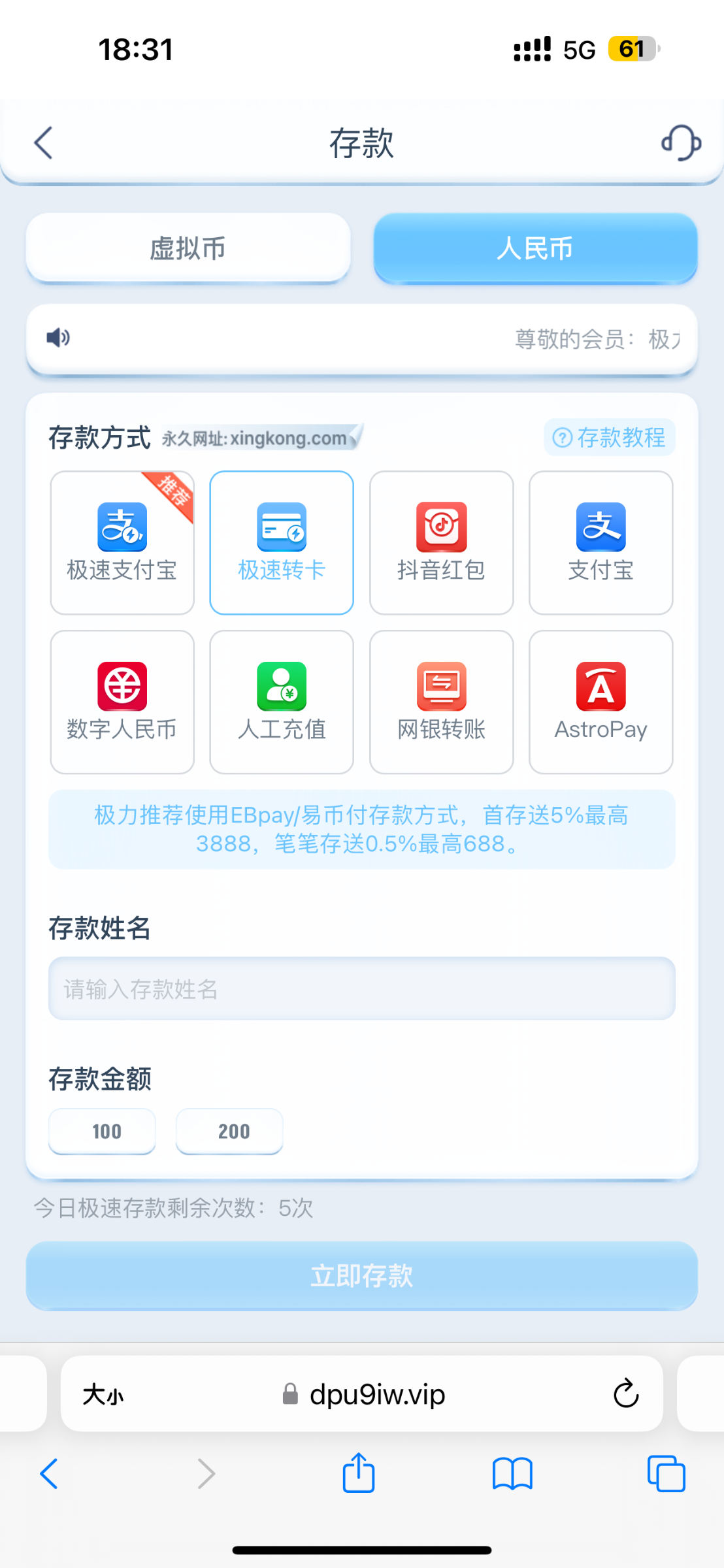This screenshot has width=724, height=1568.
Task: Select the 100 amount chip
Action: (103, 1131)
